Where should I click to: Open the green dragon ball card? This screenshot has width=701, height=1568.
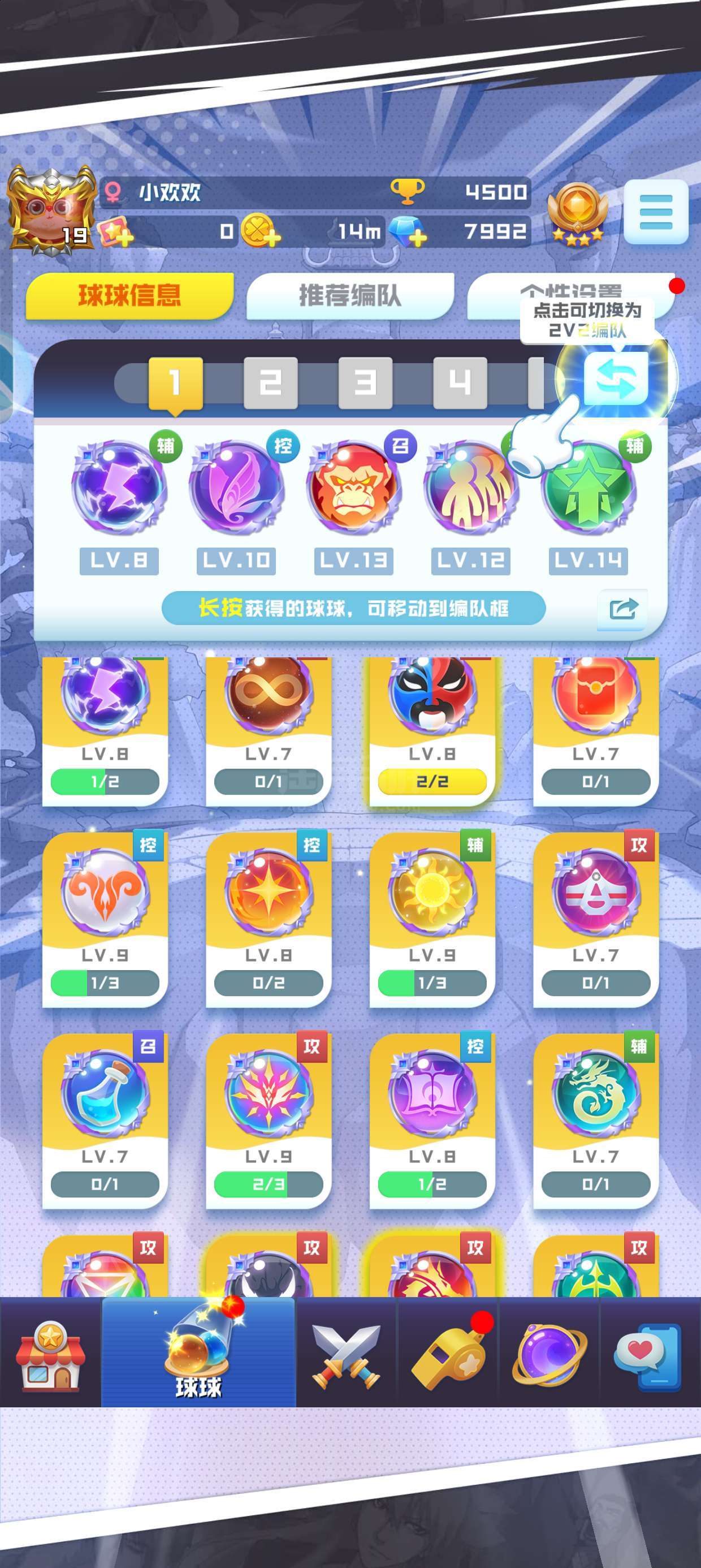[x=596, y=1121]
